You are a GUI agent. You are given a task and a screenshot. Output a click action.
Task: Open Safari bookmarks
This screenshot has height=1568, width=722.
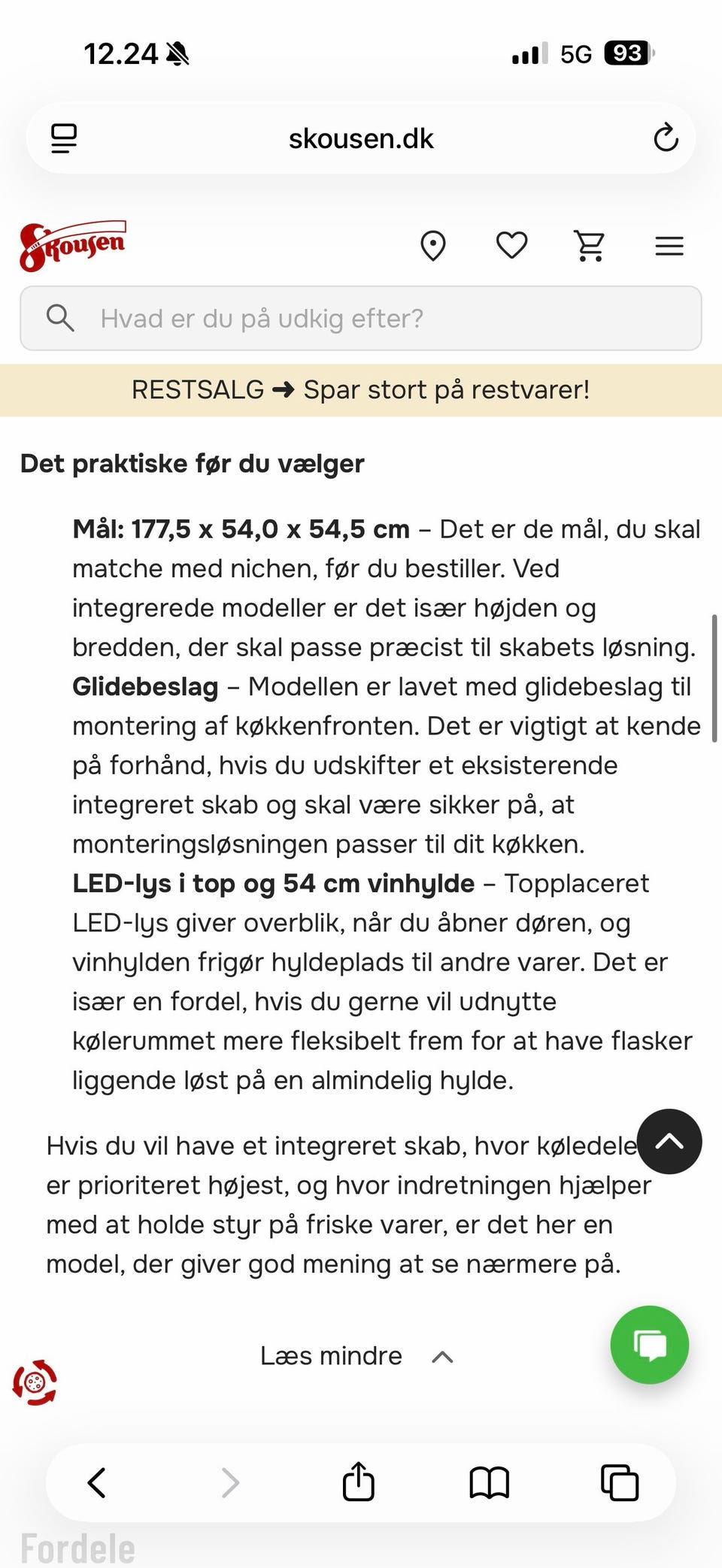coord(490,1483)
